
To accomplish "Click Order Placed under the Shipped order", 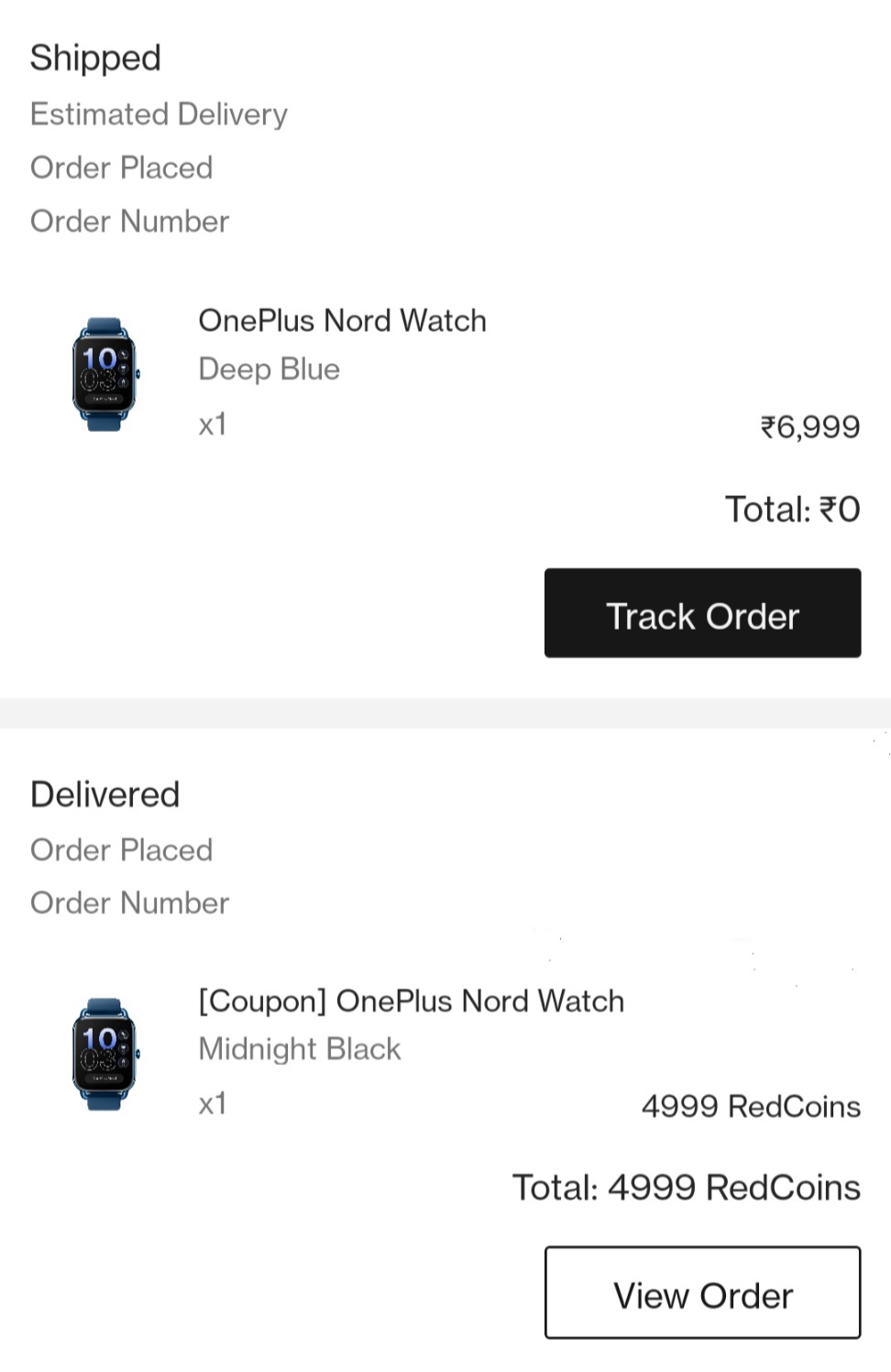I will click(x=121, y=168).
